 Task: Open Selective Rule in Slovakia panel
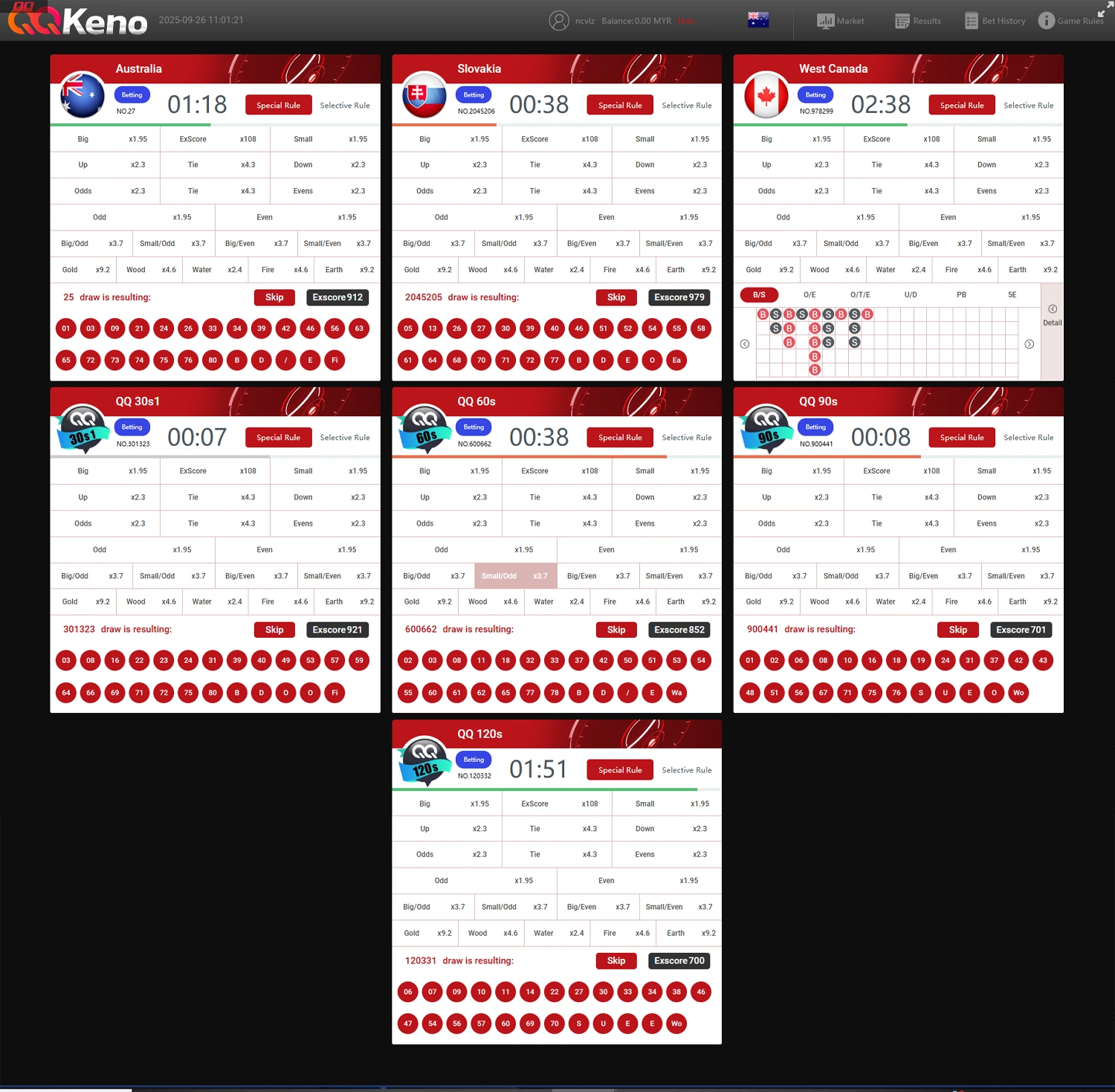click(686, 106)
